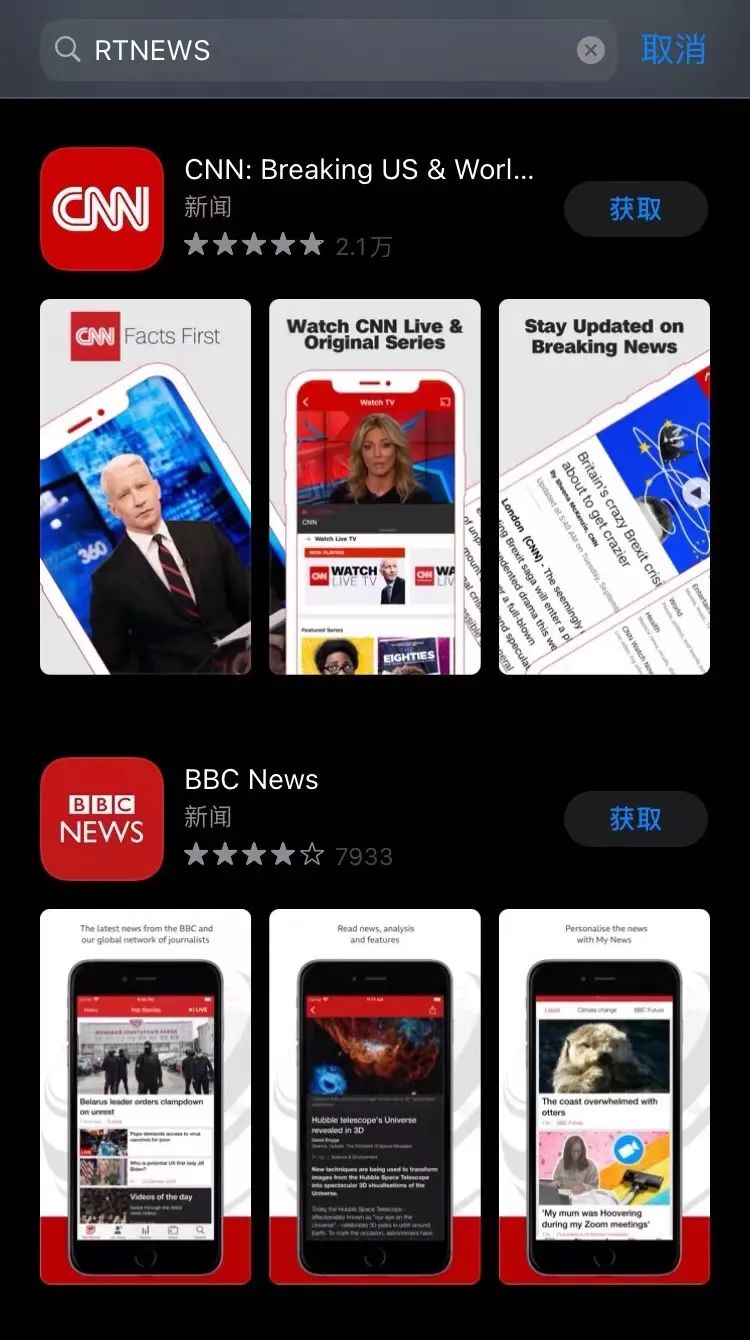The height and width of the screenshot is (1340, 750).
Task: Cancel the search with 取消
Action: [x=673, y=49]
